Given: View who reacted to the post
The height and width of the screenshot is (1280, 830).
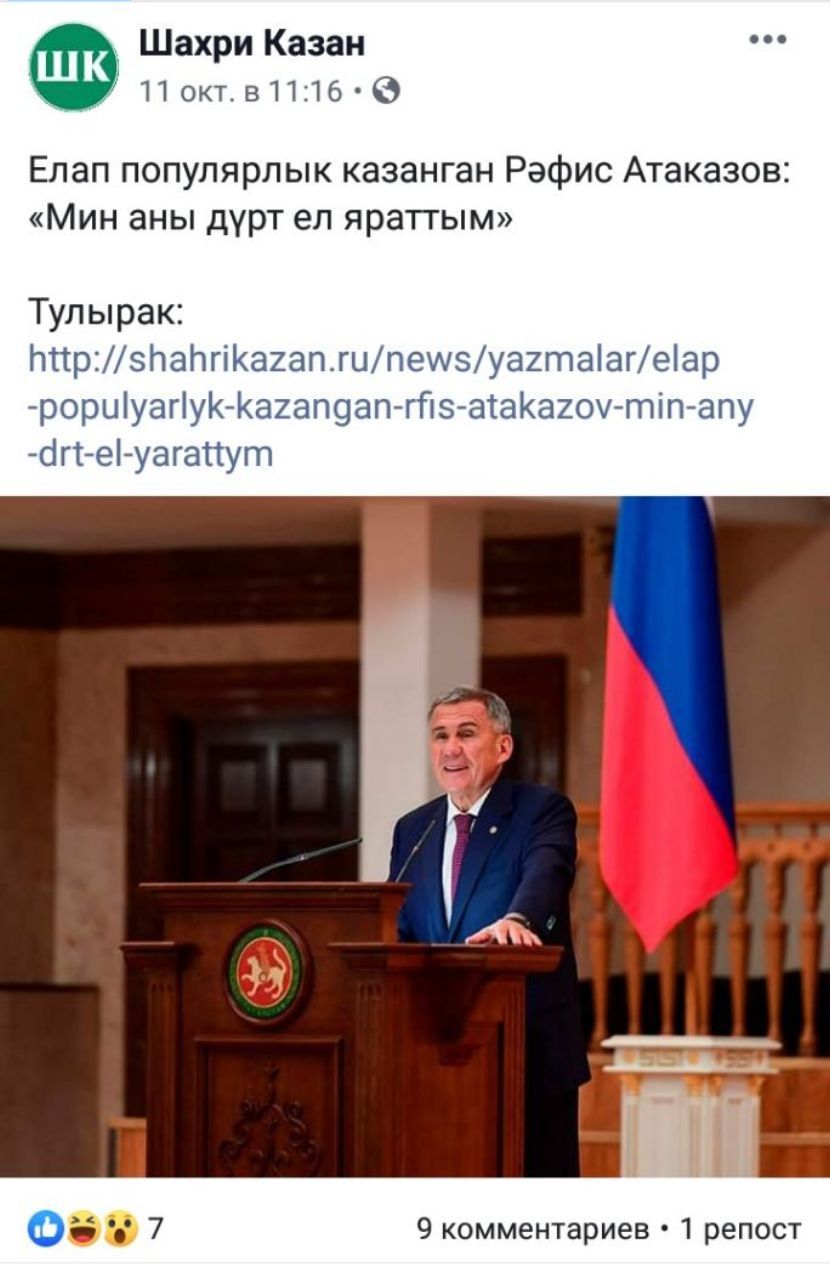Looking at the screenshot, I should pos(95,1228).
